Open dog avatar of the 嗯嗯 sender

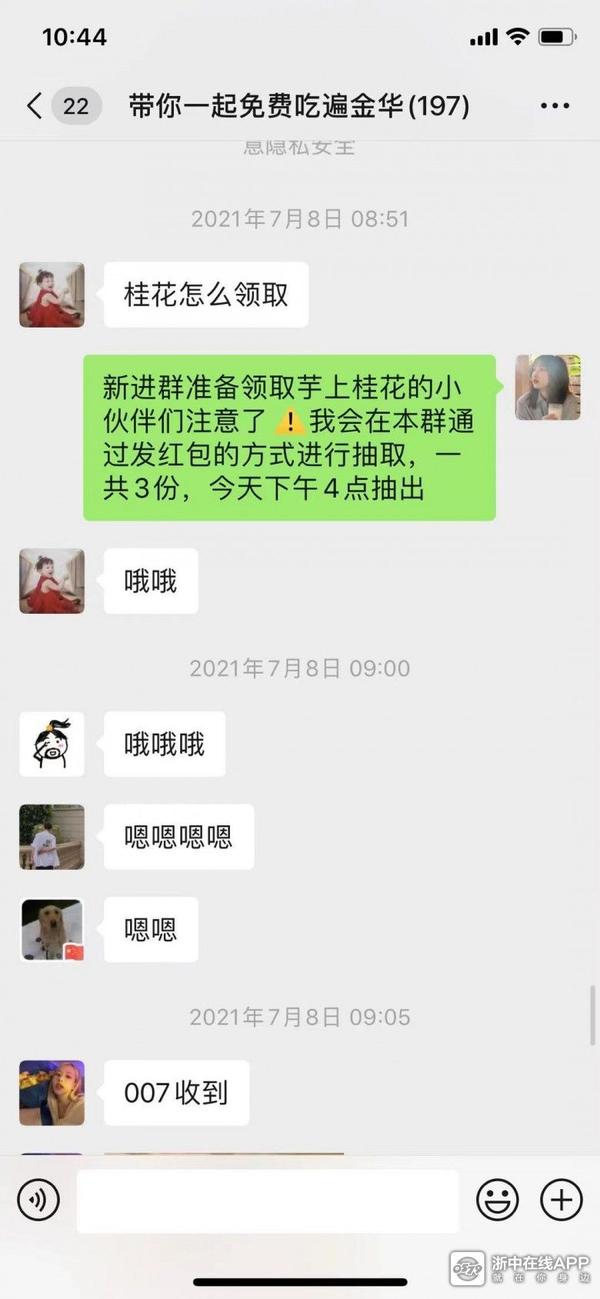pyautogui.click(x=52, y=929)
